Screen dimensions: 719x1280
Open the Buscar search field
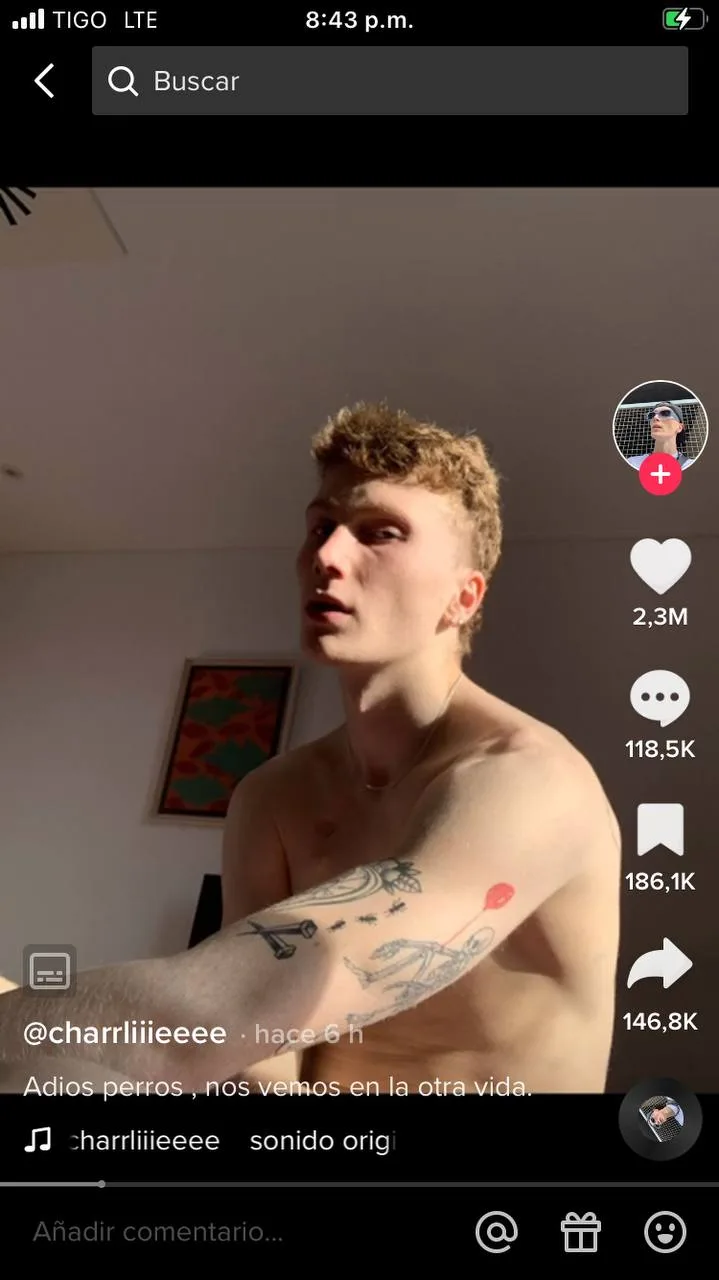[390, 81]
